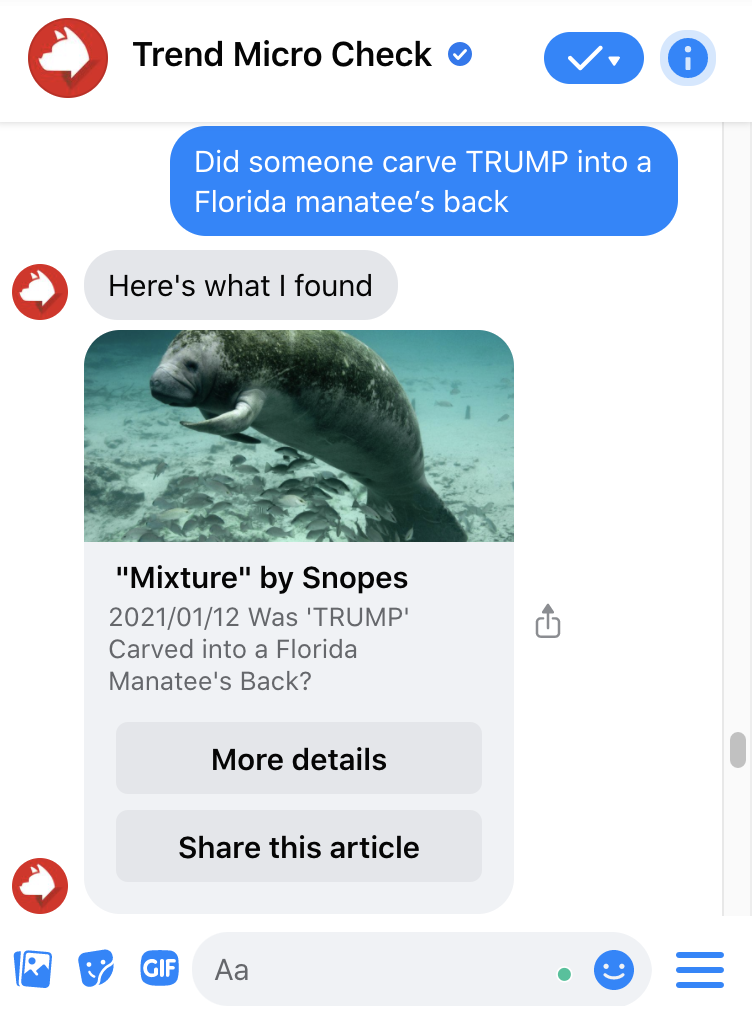This screenshot has width=752, height=1020.
Task: Open the checkmark dropdown in header
Action: click(593, 59)
